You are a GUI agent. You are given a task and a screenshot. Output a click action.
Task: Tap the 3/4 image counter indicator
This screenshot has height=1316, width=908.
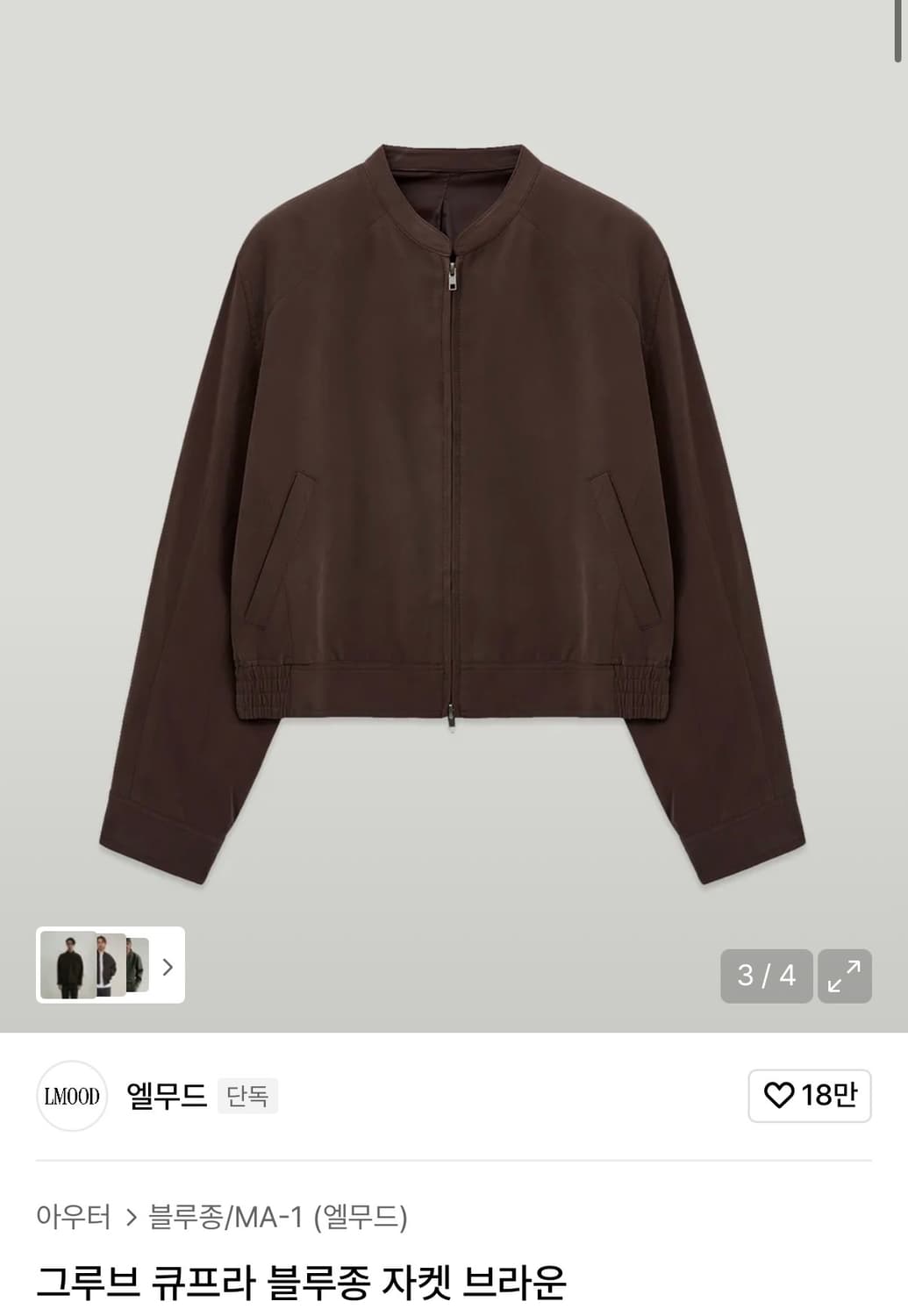tap(764, 974)
